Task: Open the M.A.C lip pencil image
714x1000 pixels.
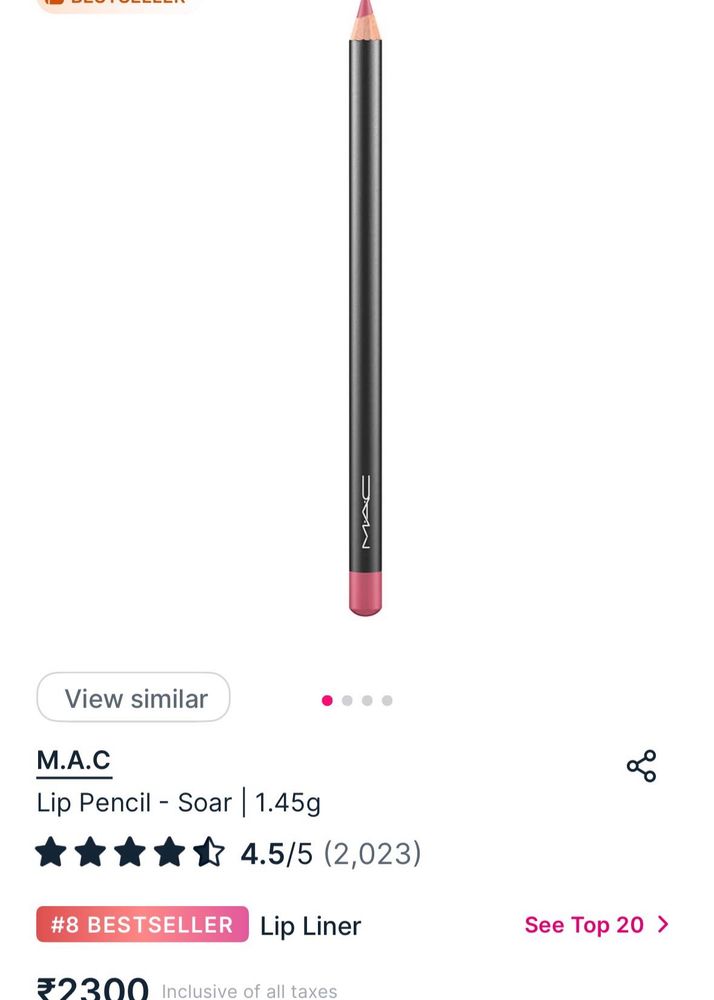Action: point(365,320)
